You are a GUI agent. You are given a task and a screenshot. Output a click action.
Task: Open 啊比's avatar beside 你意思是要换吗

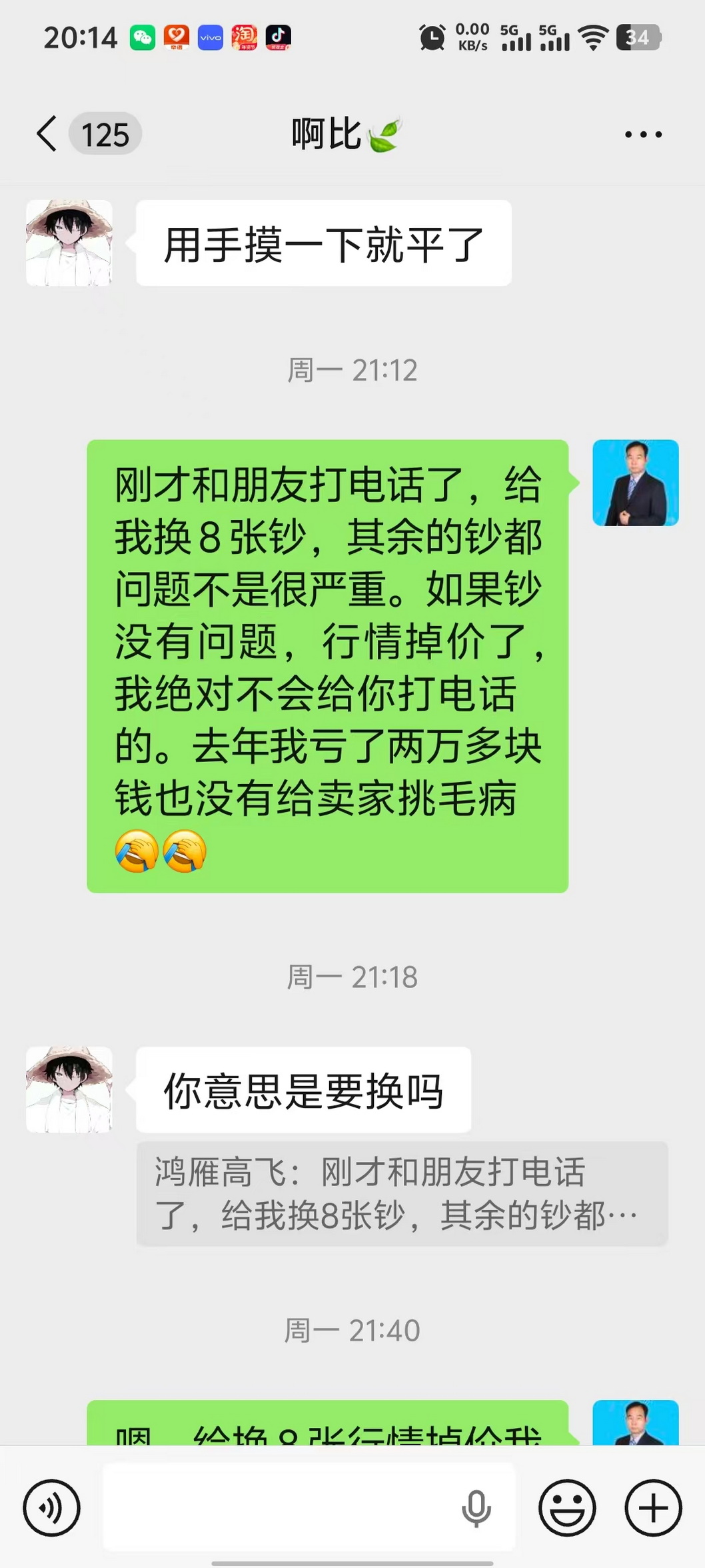tap(69, 1089)
